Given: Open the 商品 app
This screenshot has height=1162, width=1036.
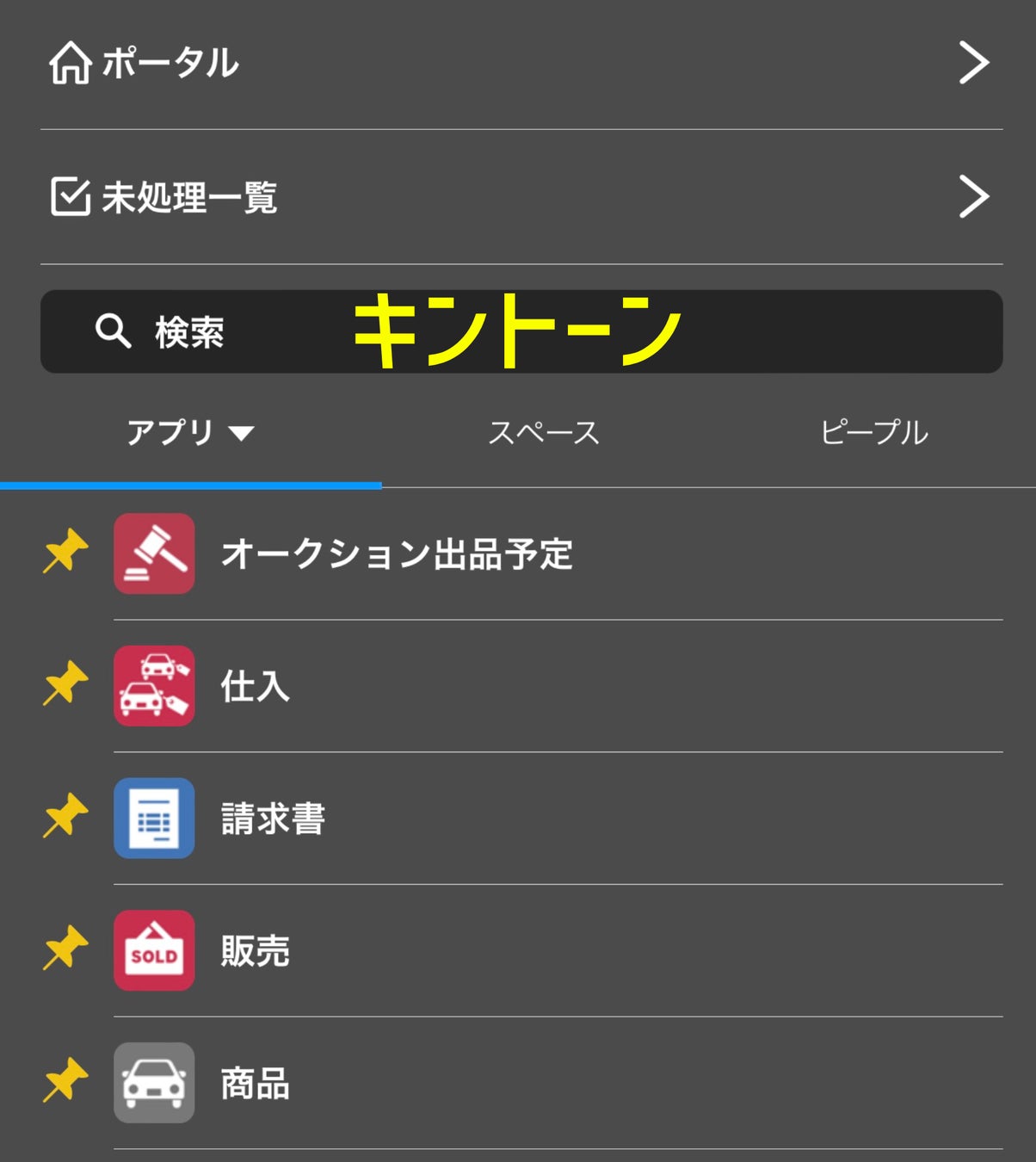Looking at the screenshot, I should point(255,1084).
